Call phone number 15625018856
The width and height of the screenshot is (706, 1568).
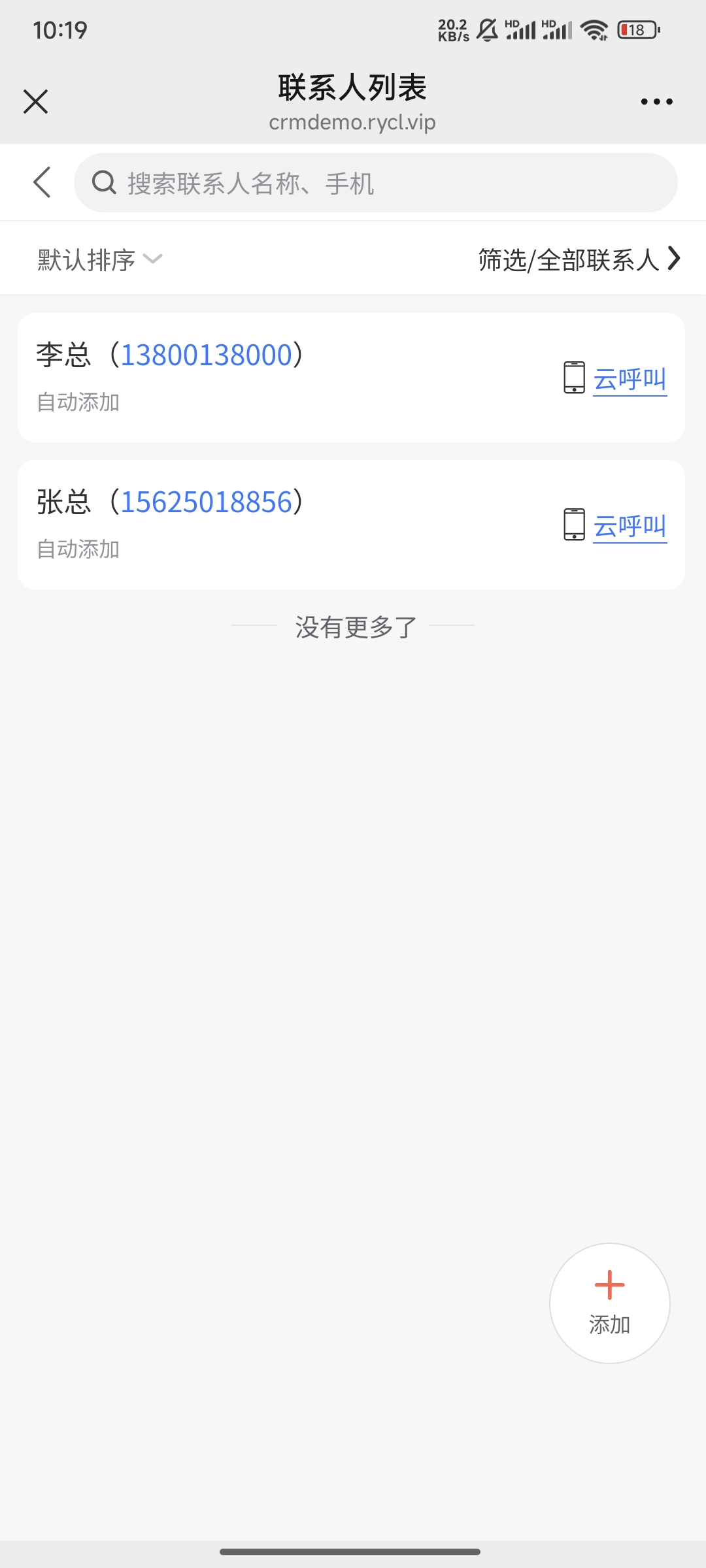click(207, 503)
